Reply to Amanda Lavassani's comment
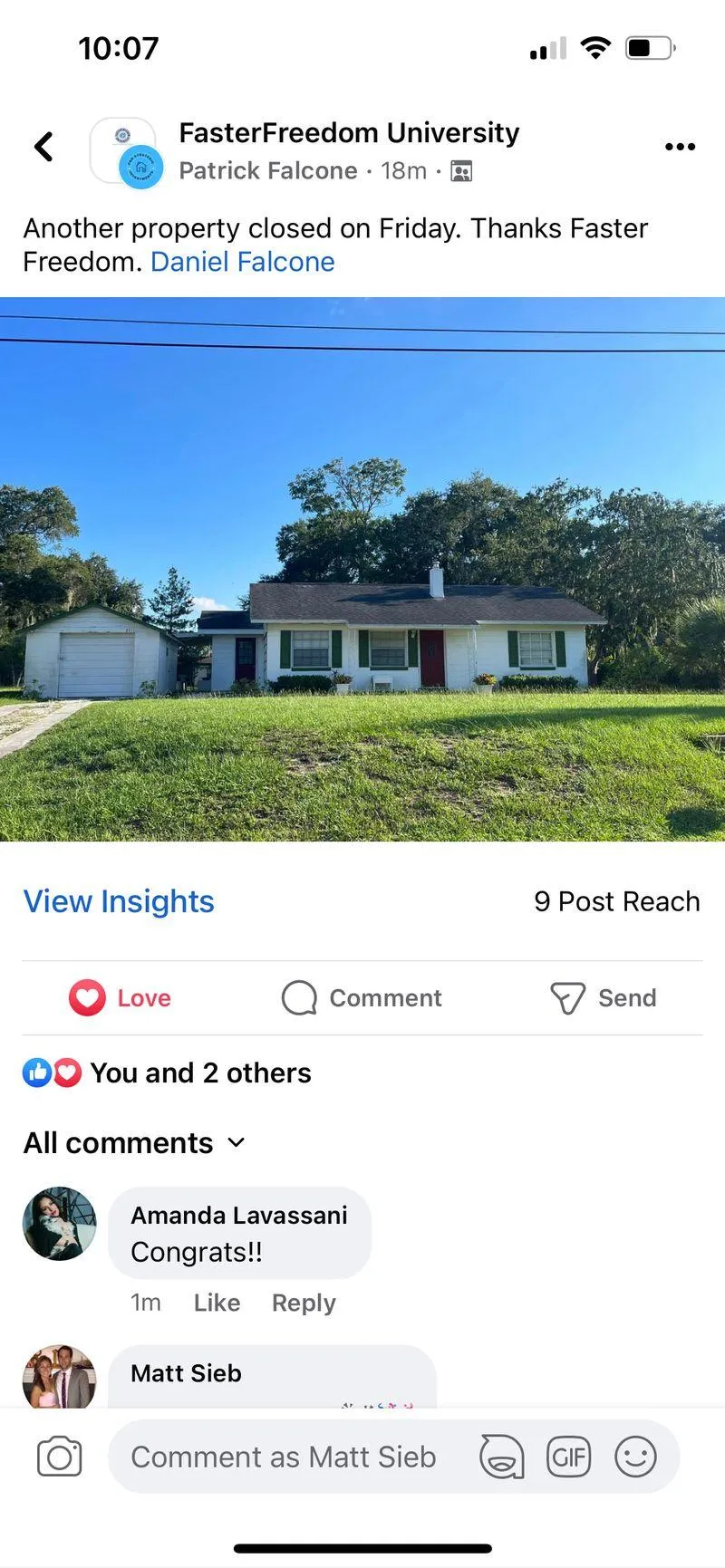 (304, 1303)
